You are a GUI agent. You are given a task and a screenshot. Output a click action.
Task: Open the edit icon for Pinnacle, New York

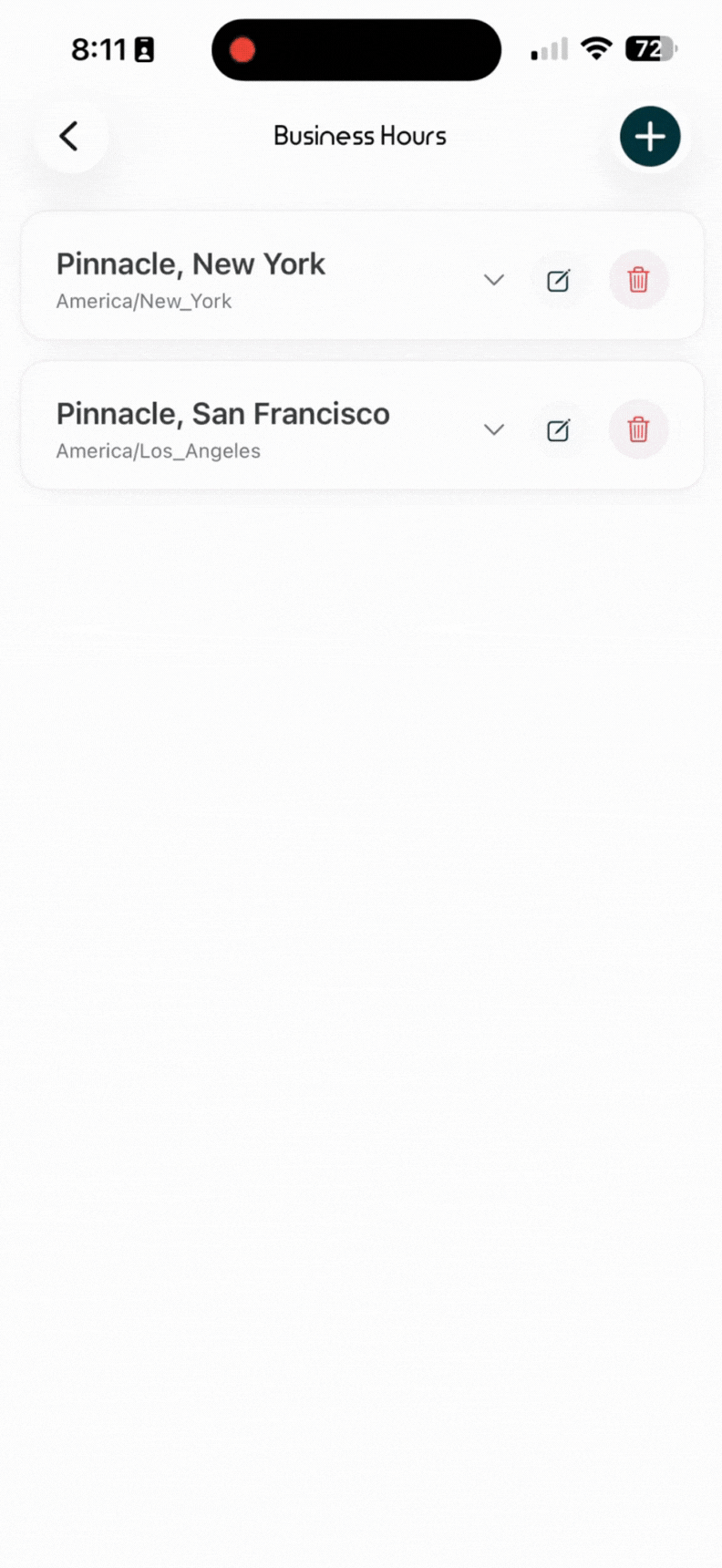point(559,280)
